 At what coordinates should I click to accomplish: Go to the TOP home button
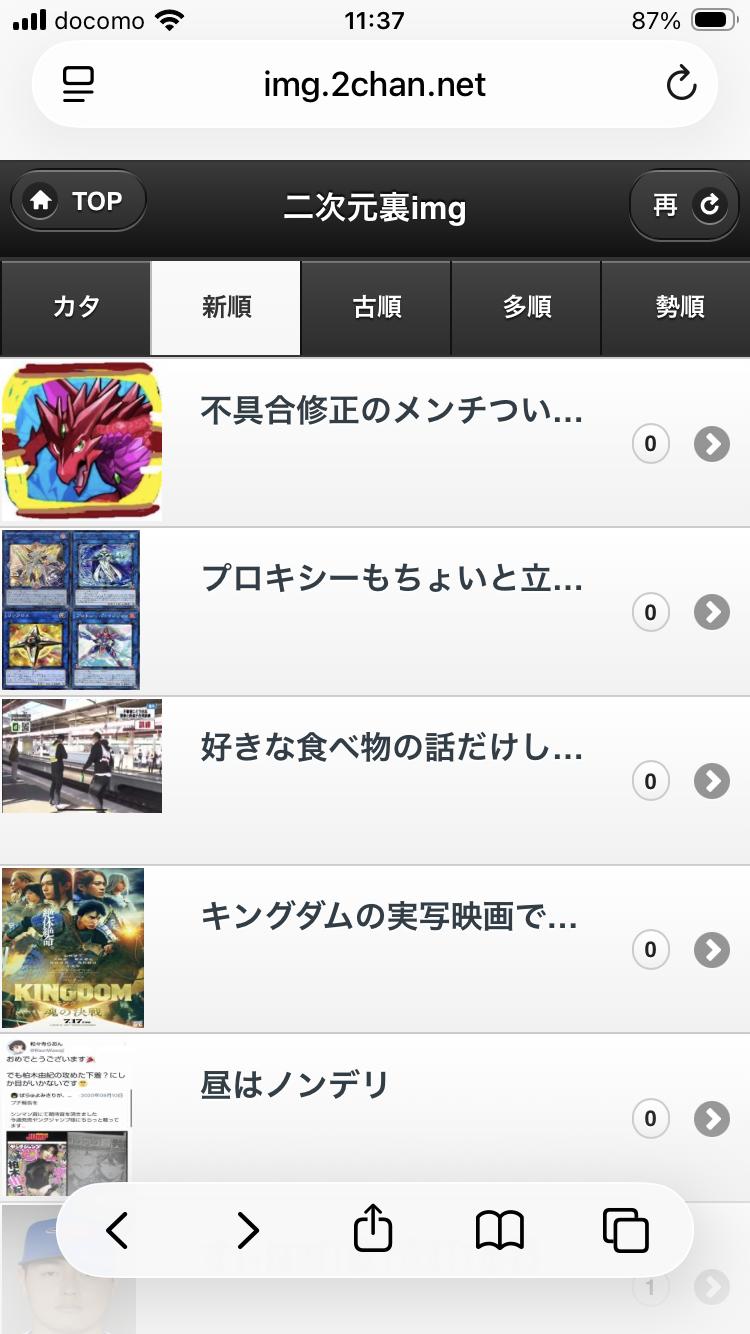tap(78, 201)
